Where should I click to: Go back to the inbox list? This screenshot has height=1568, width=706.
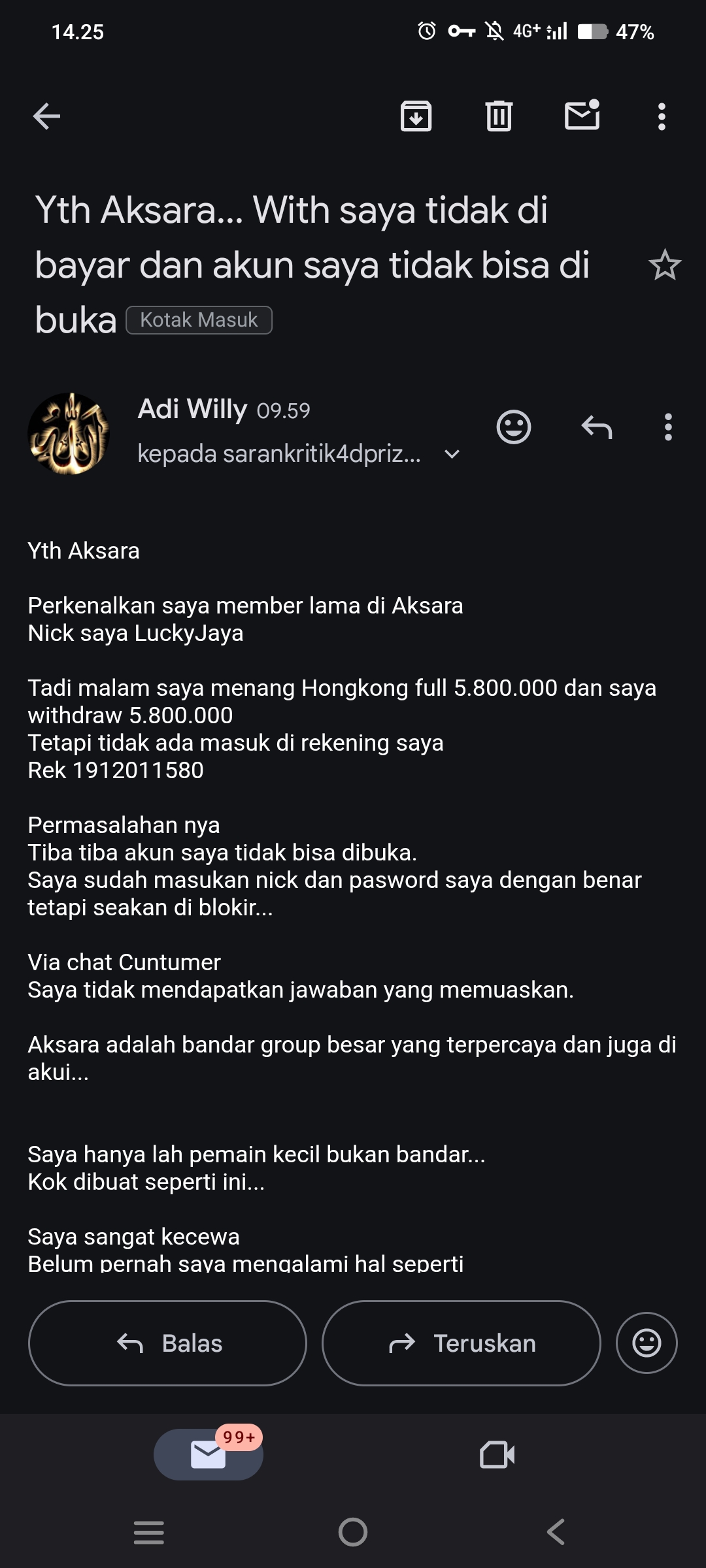pyautogui.click(x=46, y=117)
